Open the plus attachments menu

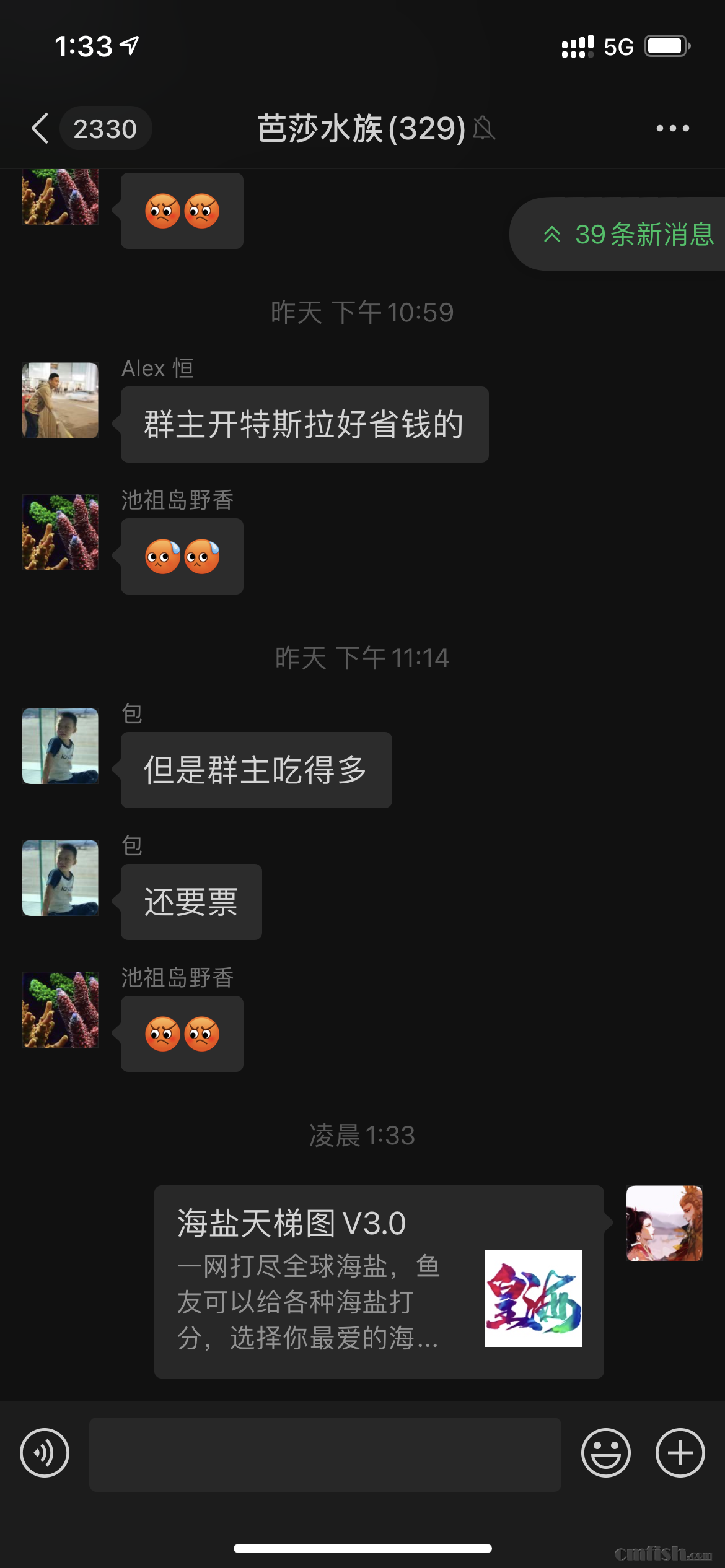pos(680,1453)
